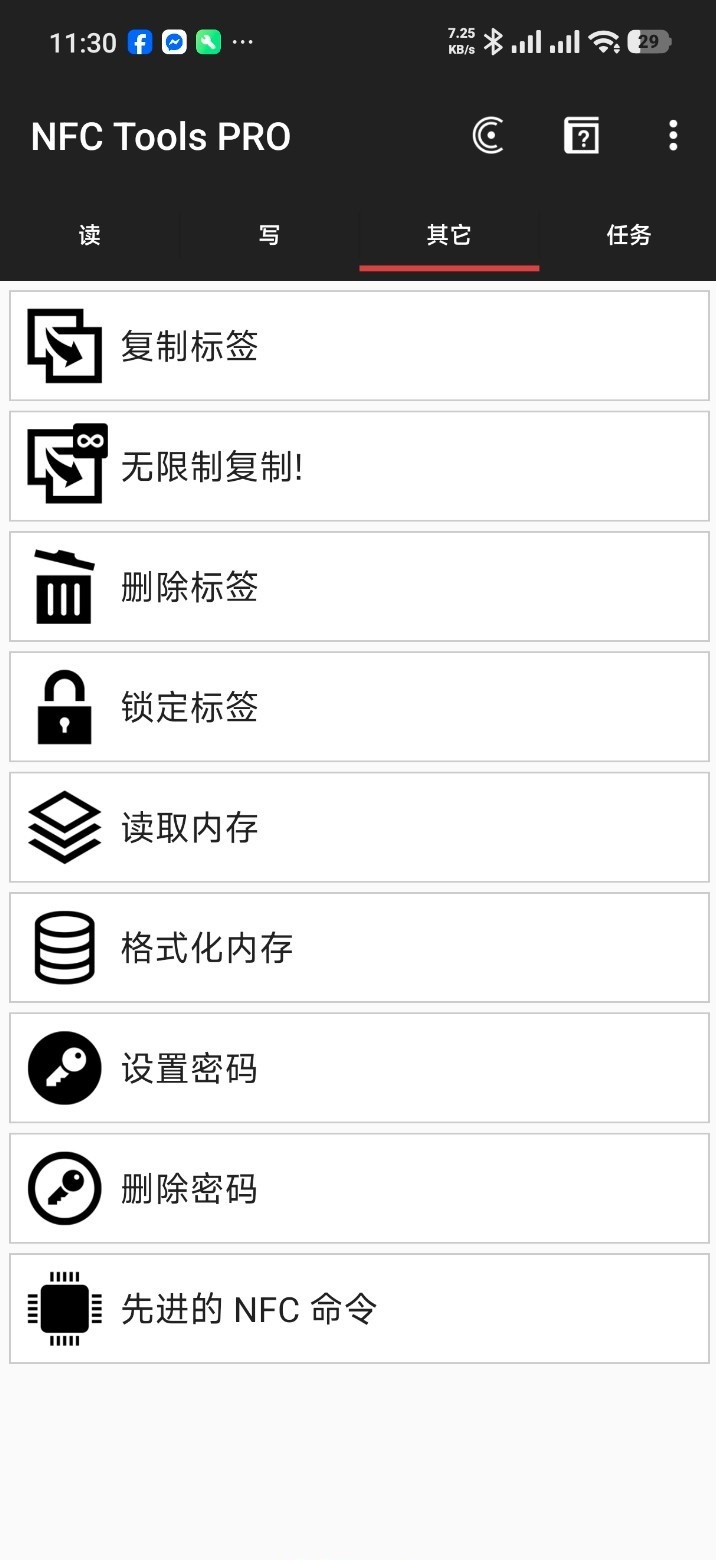Image resolution: width=716 pixels, height=1560 pixels.
Task: Open 先进的 NFC 命令 row
Action: 358,1308
